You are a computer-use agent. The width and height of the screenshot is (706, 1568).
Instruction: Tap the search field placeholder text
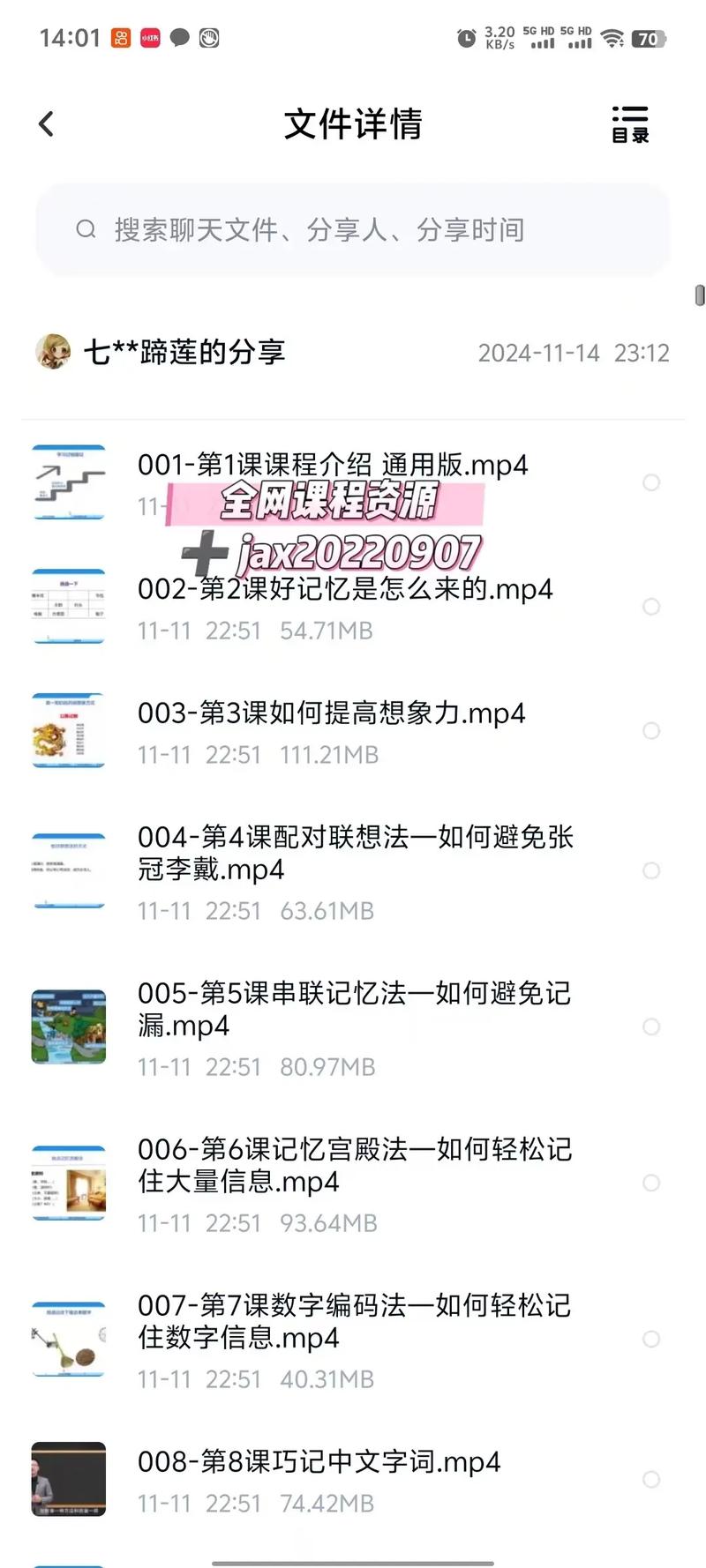coord(318,228)
